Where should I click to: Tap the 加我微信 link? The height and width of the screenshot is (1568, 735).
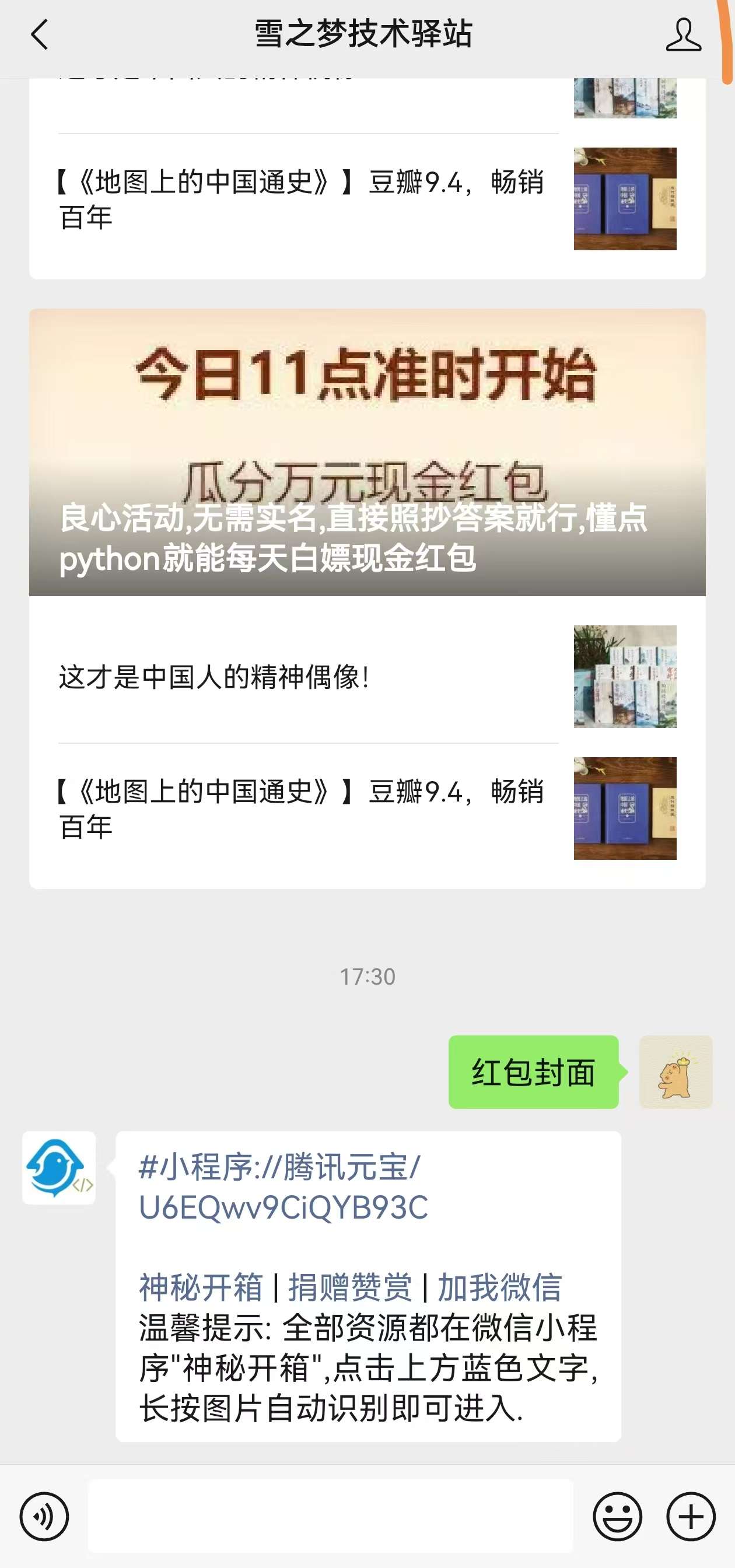(x=499, y=1287)
